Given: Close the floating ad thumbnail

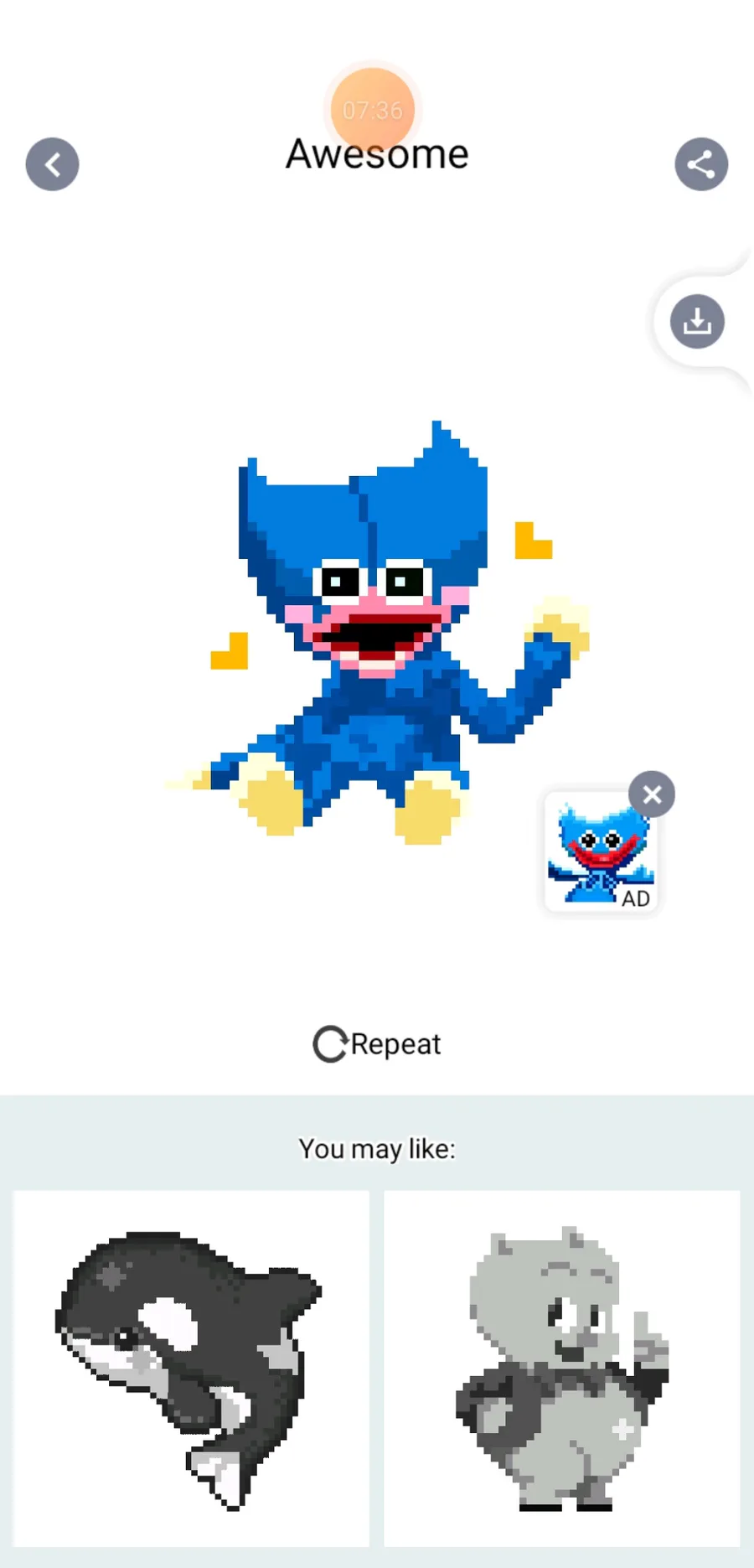Looking at the screenshot, I should 652,794.
